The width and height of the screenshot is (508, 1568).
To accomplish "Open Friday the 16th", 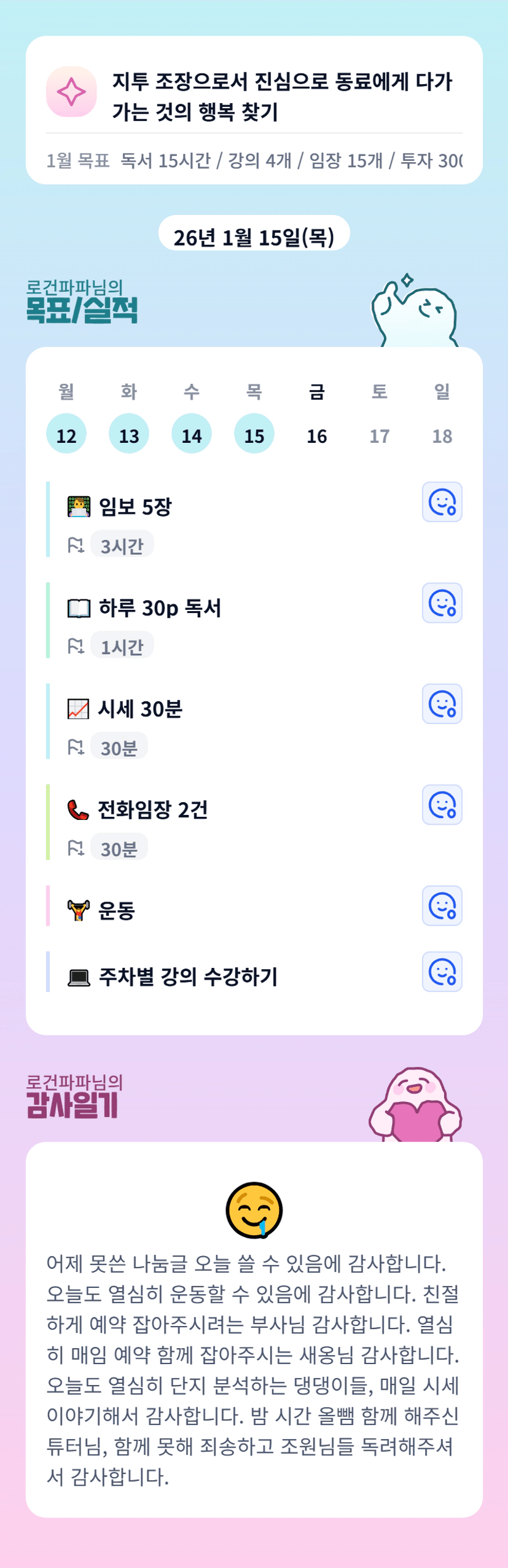I will pos(317,434).
